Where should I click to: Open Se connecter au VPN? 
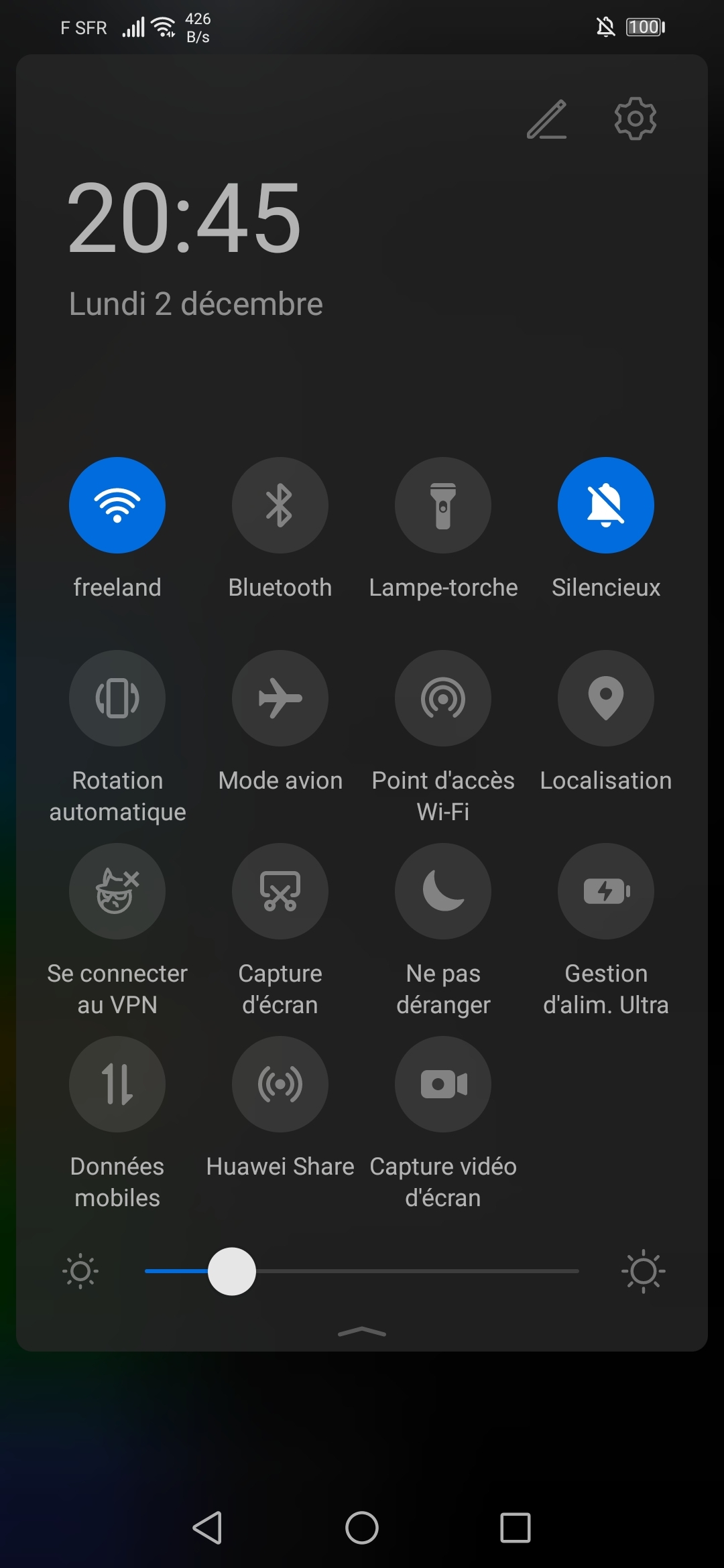117,891
